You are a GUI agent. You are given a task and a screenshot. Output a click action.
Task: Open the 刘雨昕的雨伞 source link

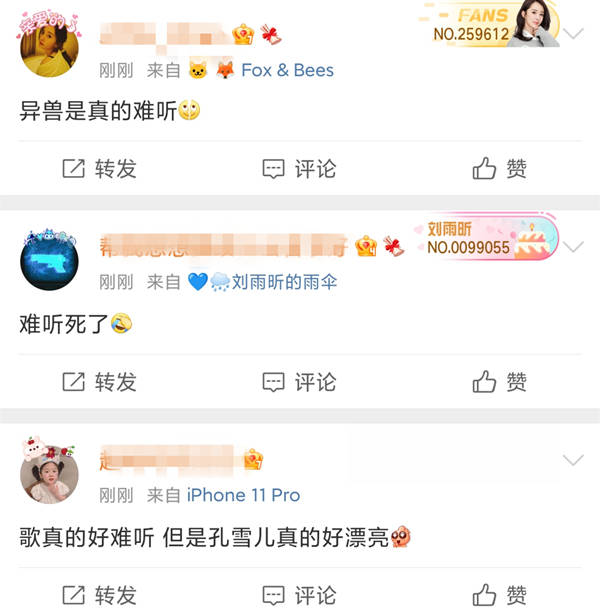coord(284,283)
